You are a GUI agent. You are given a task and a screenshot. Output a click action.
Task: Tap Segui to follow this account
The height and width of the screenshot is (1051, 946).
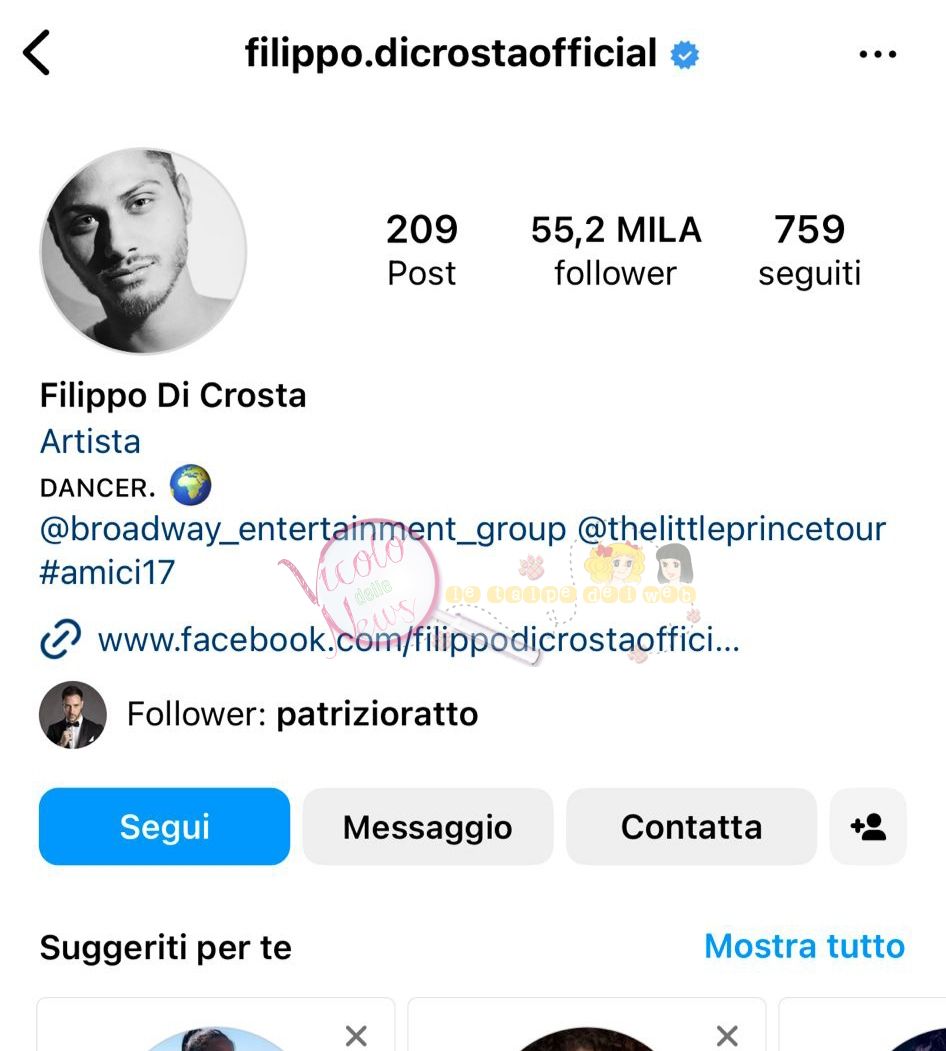coord(164,826)
